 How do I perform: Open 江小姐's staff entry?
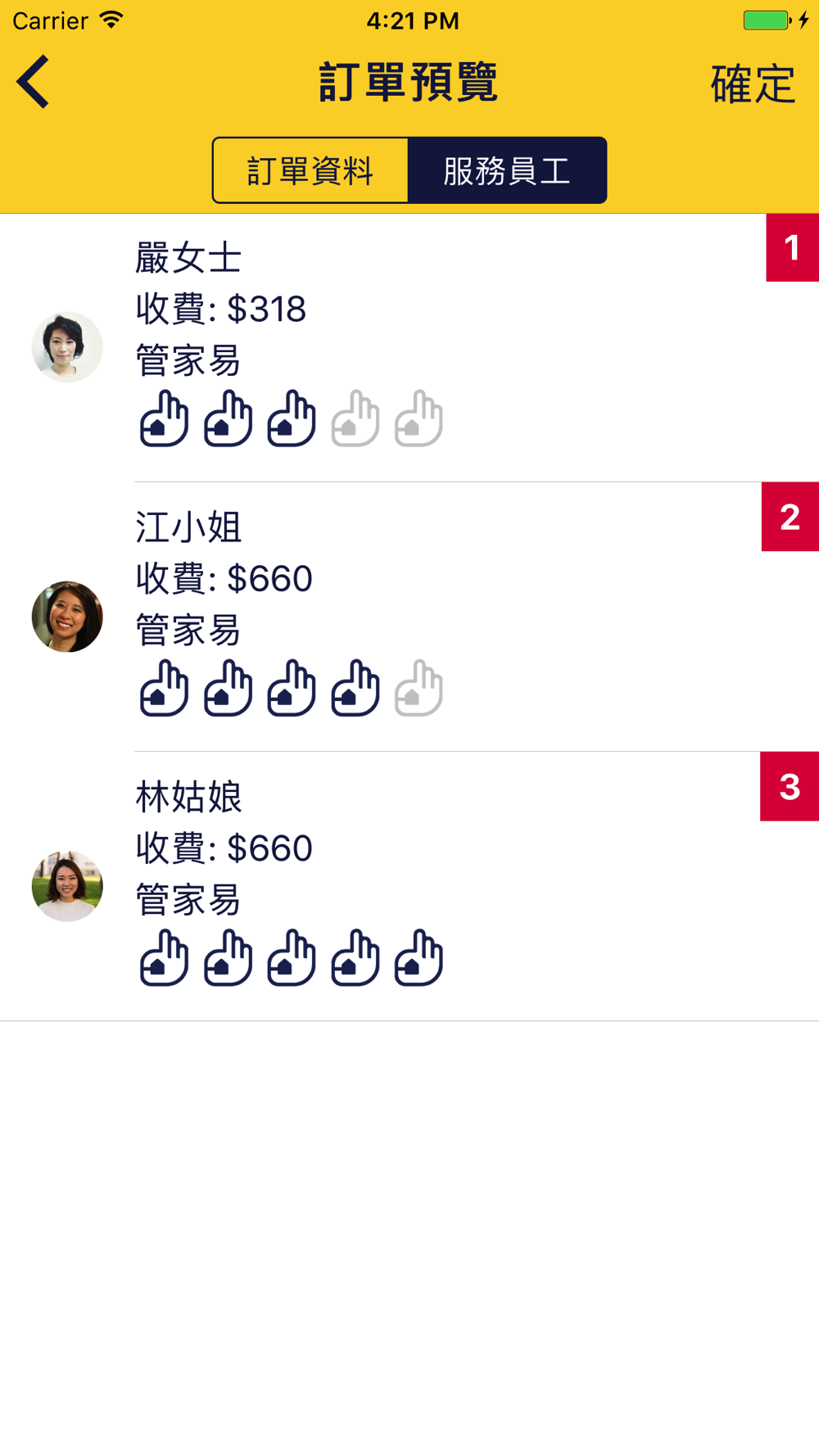point(409,617)
